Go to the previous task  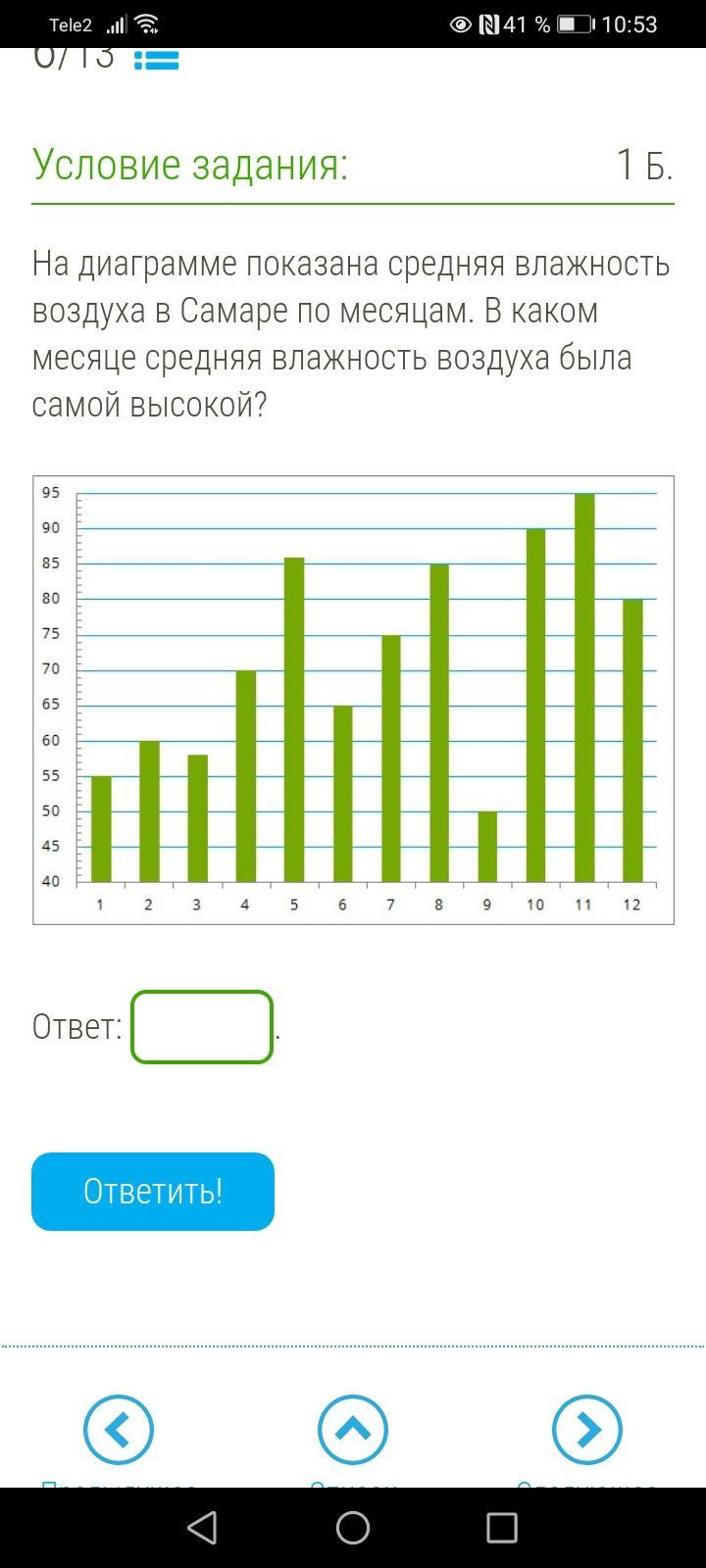(x=119, y=1430)
